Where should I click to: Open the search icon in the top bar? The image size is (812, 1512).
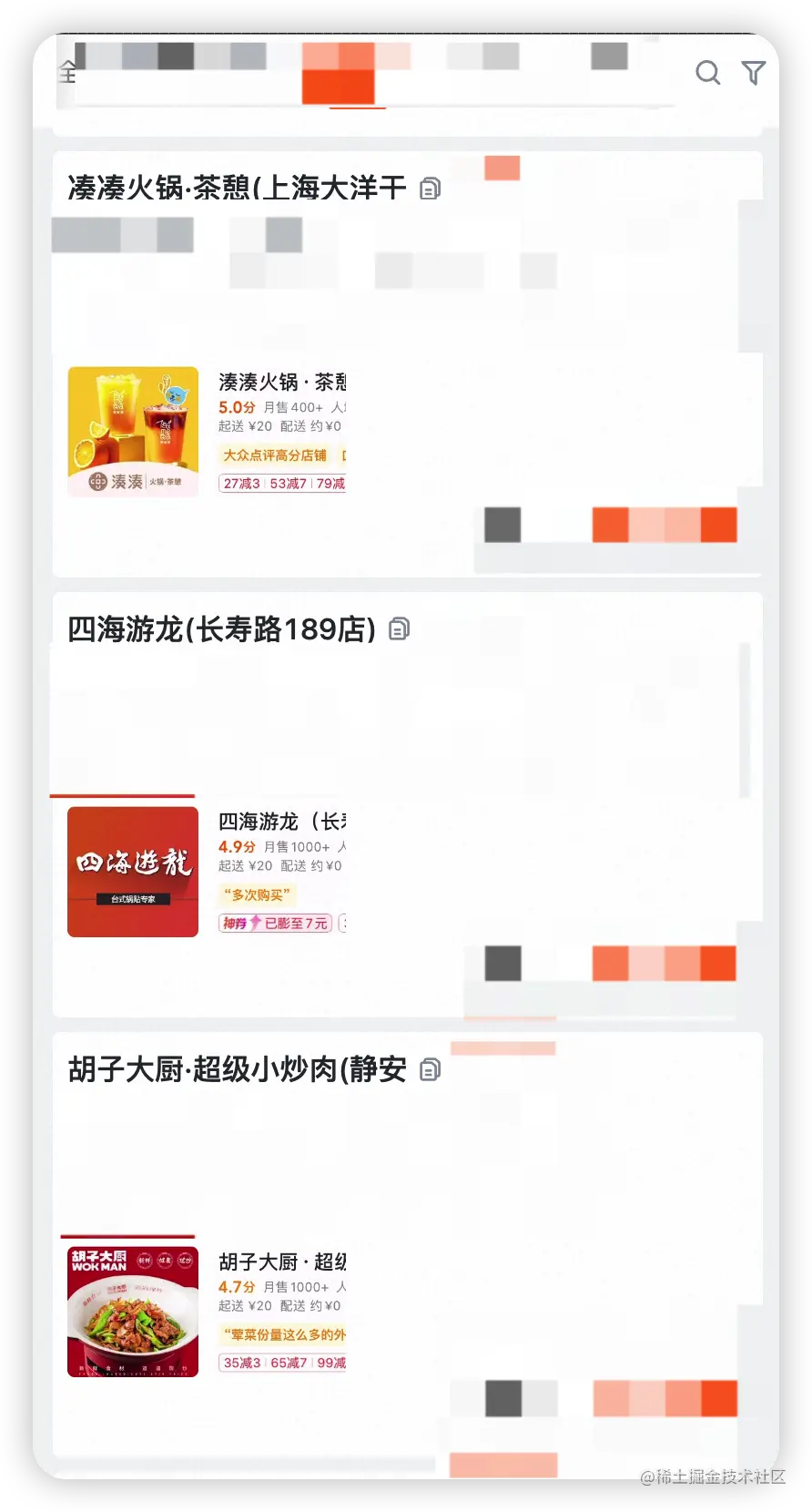(707, 73)
